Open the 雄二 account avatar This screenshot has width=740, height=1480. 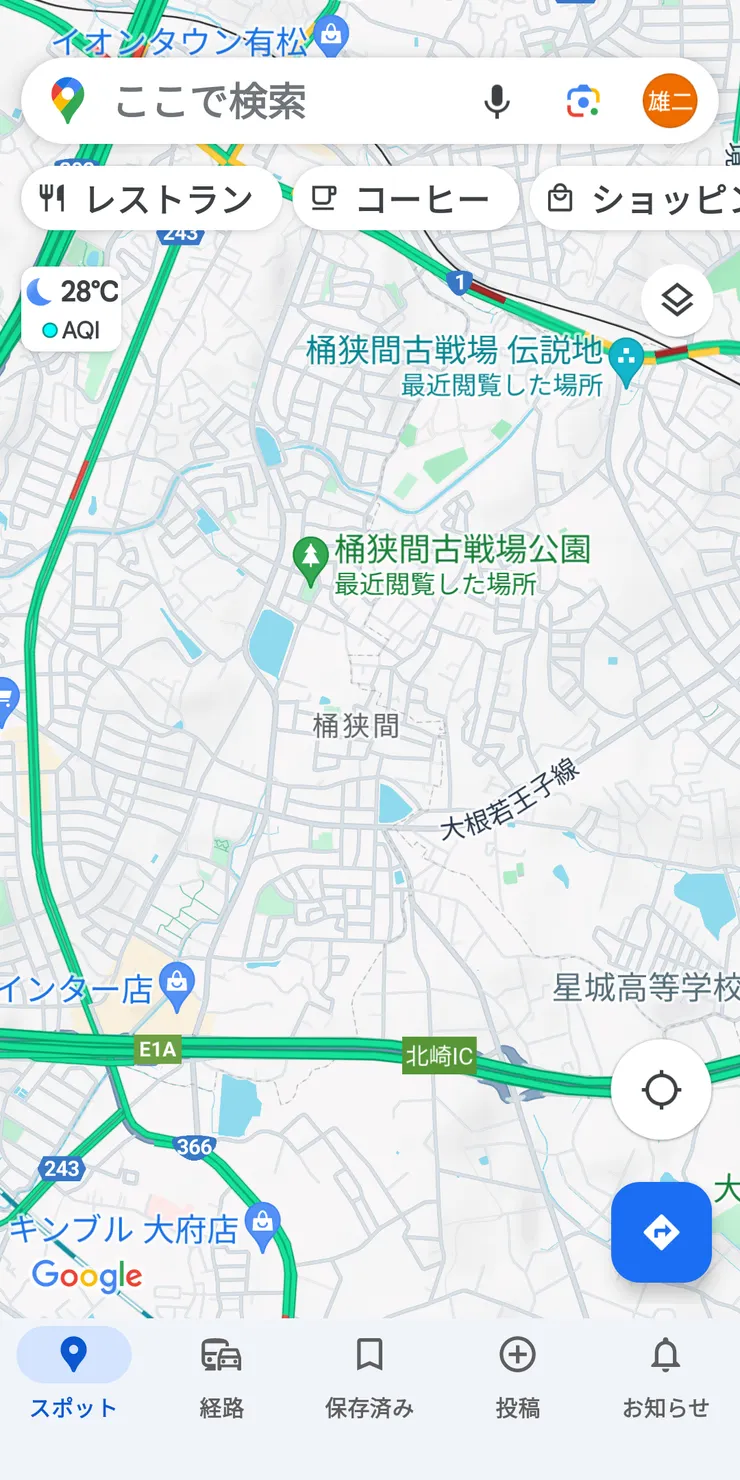tap(669, 101)
